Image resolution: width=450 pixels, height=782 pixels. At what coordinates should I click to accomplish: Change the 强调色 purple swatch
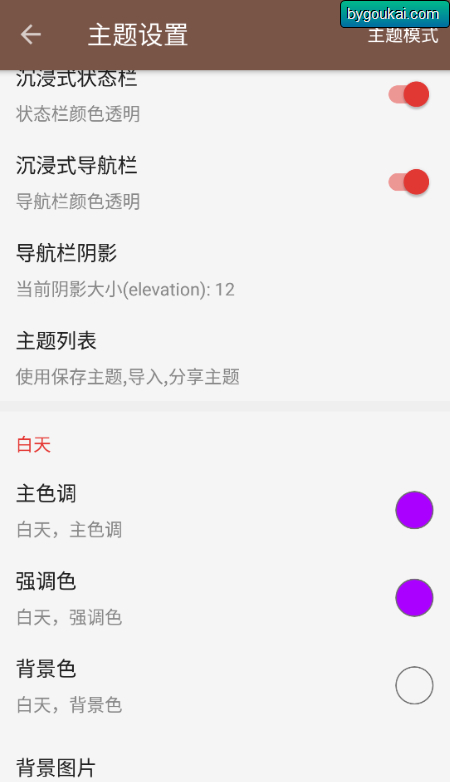tap(414, 597)
